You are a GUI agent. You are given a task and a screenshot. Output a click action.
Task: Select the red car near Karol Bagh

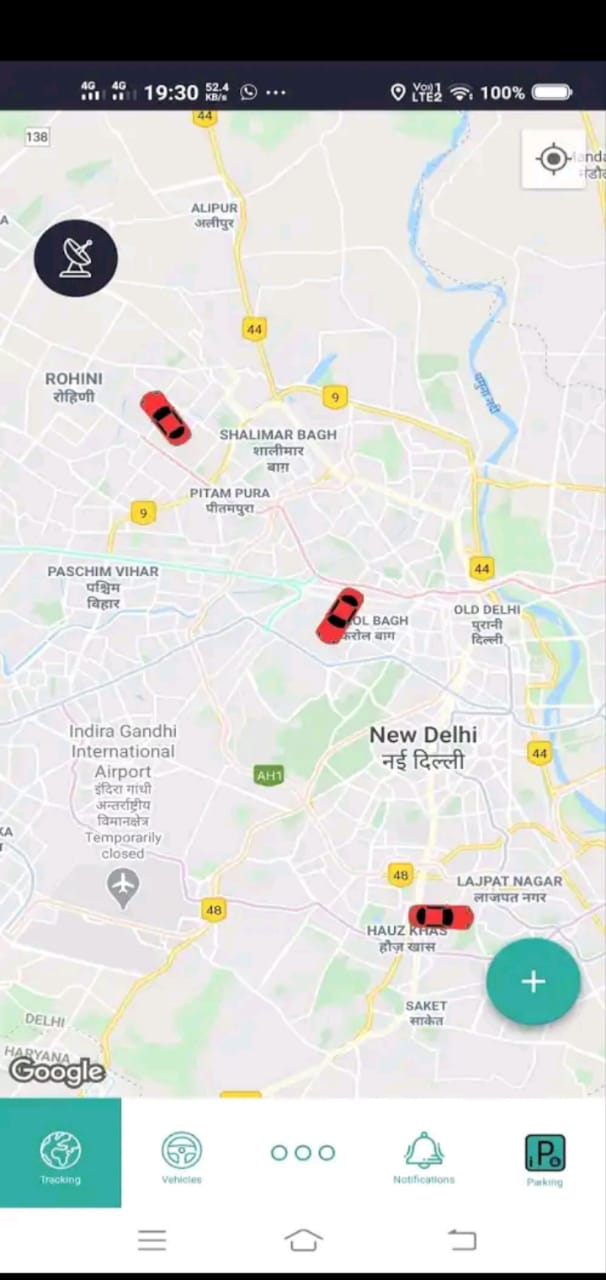tap(340, 615)
